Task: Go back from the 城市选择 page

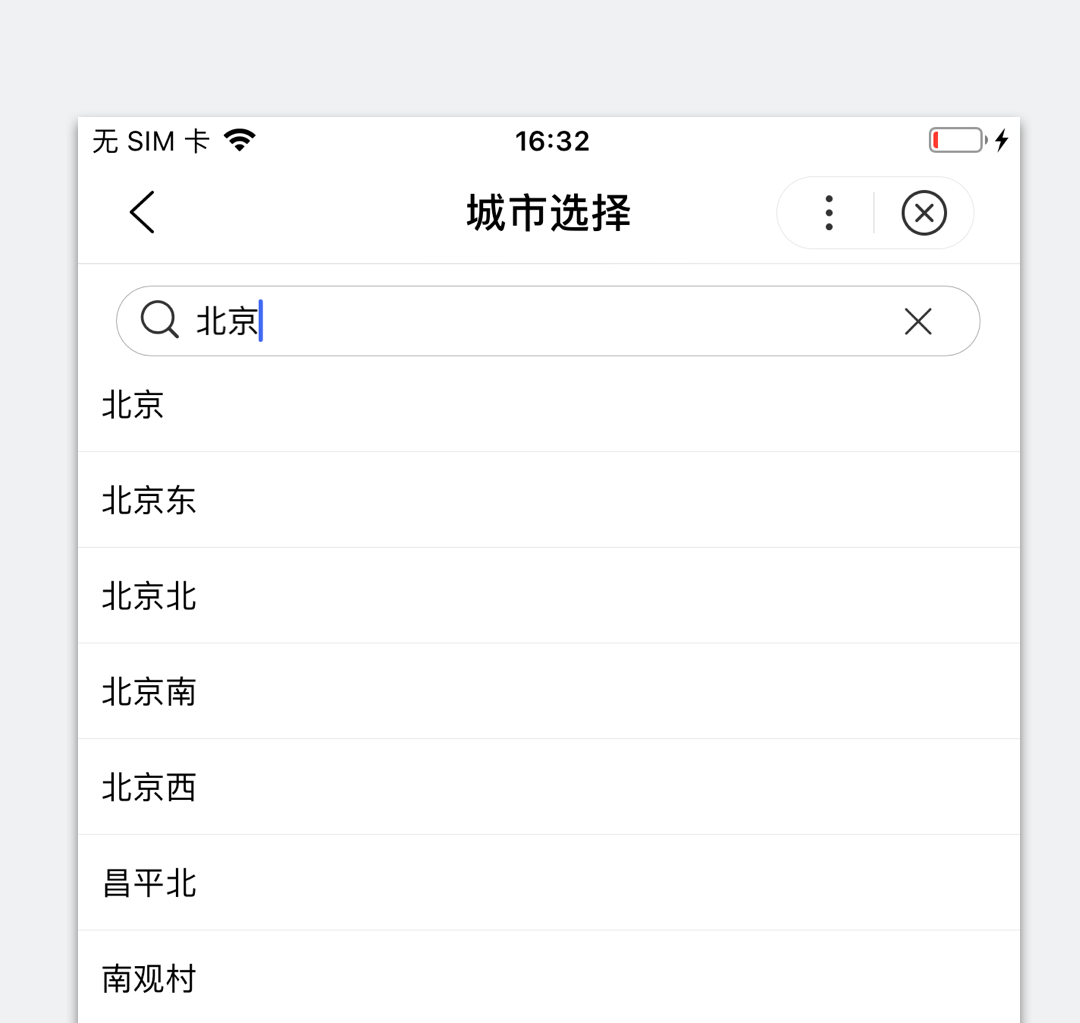Action: (143, 212)
